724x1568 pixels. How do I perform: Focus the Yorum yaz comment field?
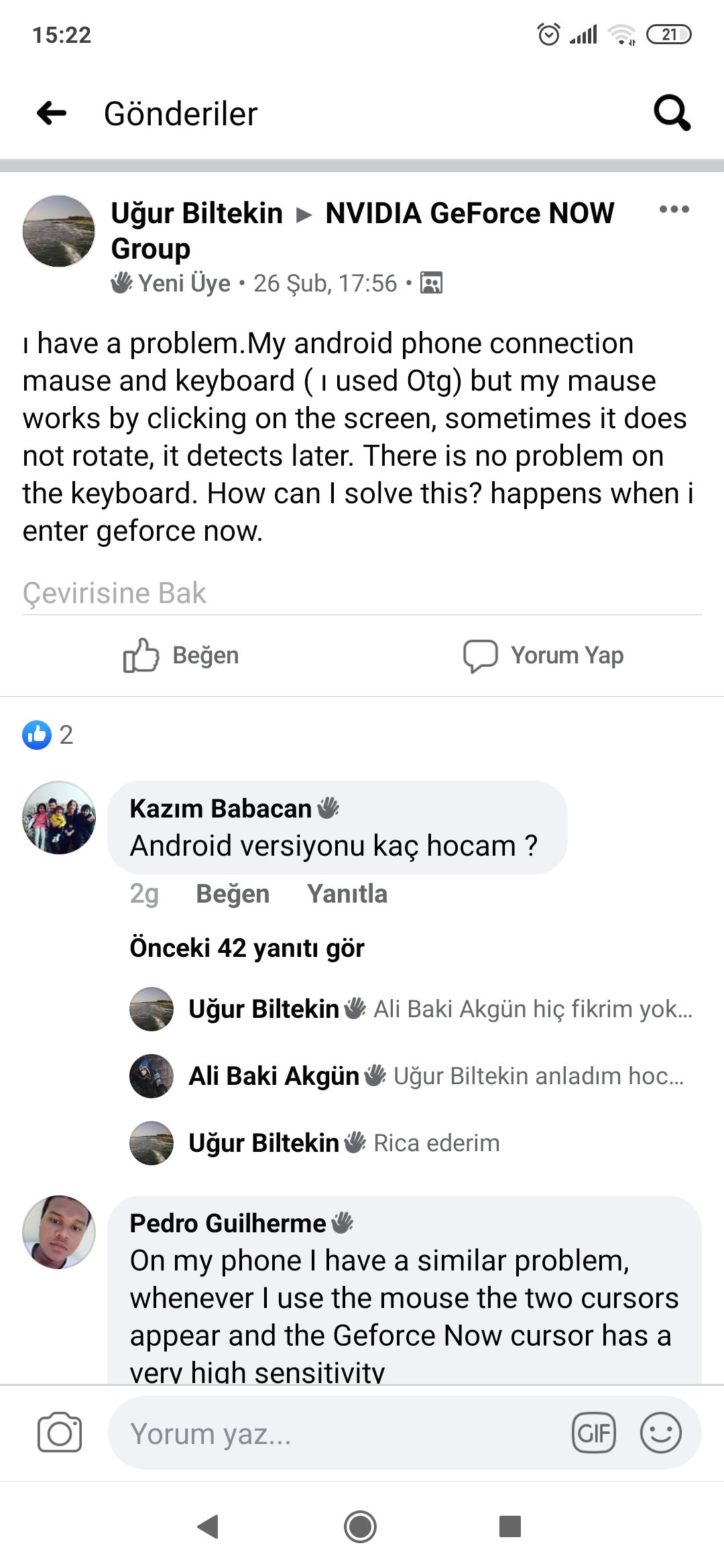tap(335, 1433)
